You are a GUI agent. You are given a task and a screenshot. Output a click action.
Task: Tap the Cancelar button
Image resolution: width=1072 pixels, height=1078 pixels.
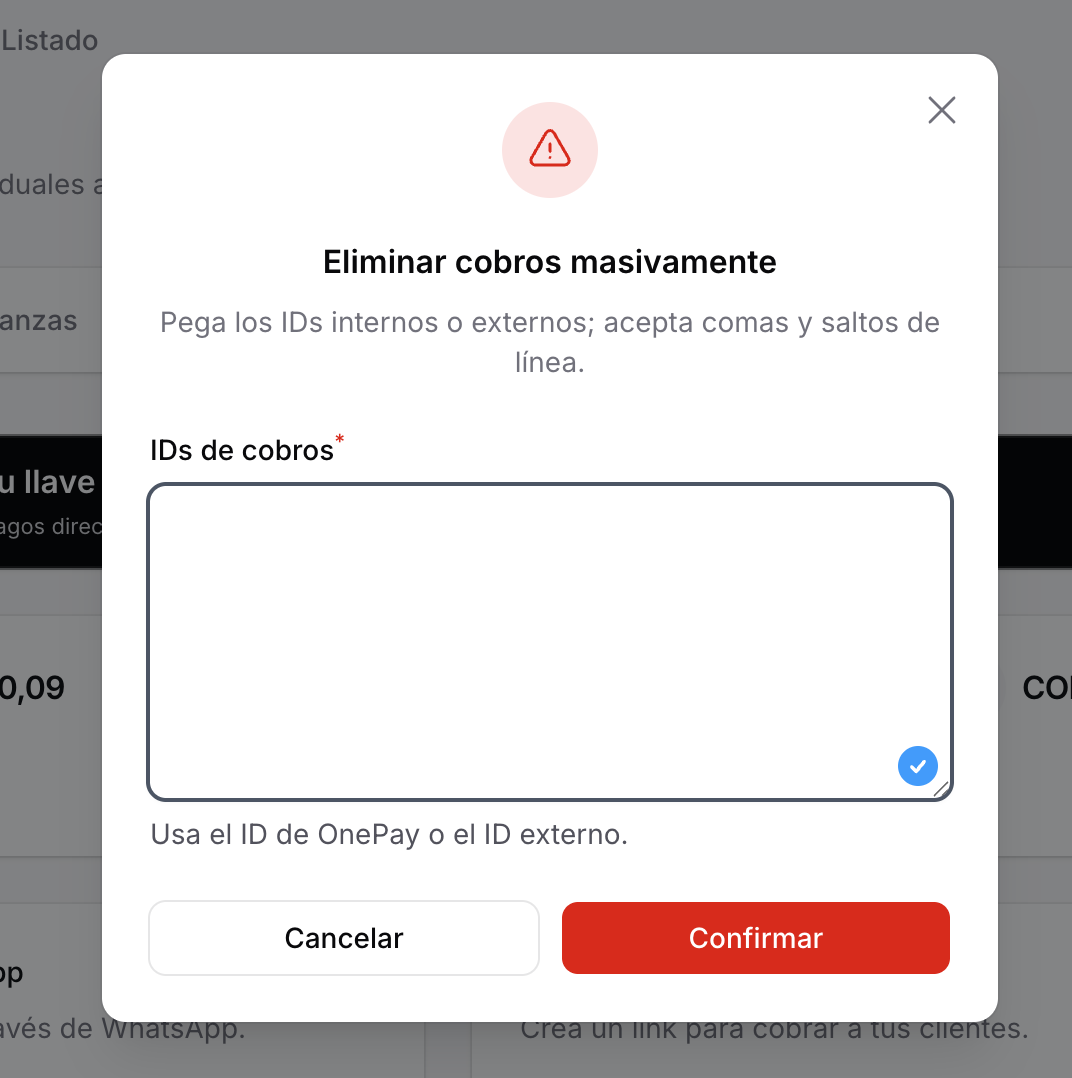[344, 938]
